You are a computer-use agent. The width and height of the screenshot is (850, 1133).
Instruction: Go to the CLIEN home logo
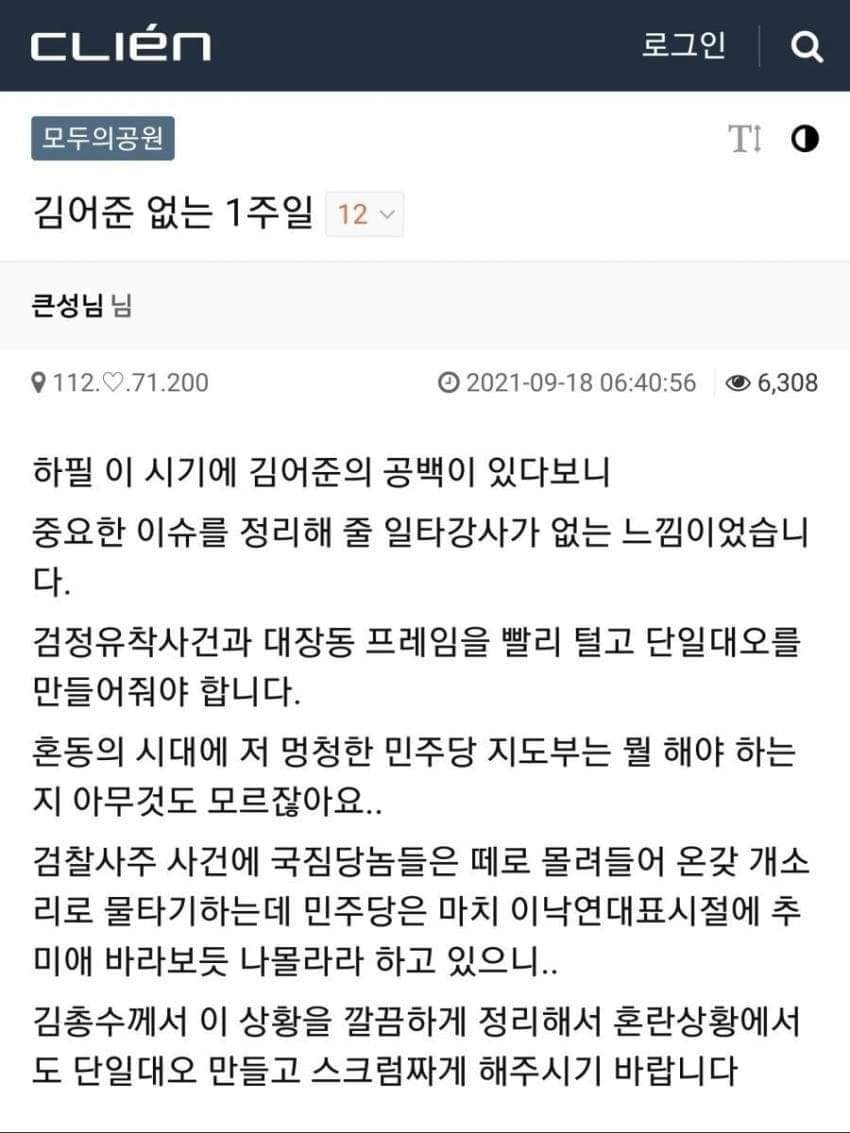[x=120, y=46]
